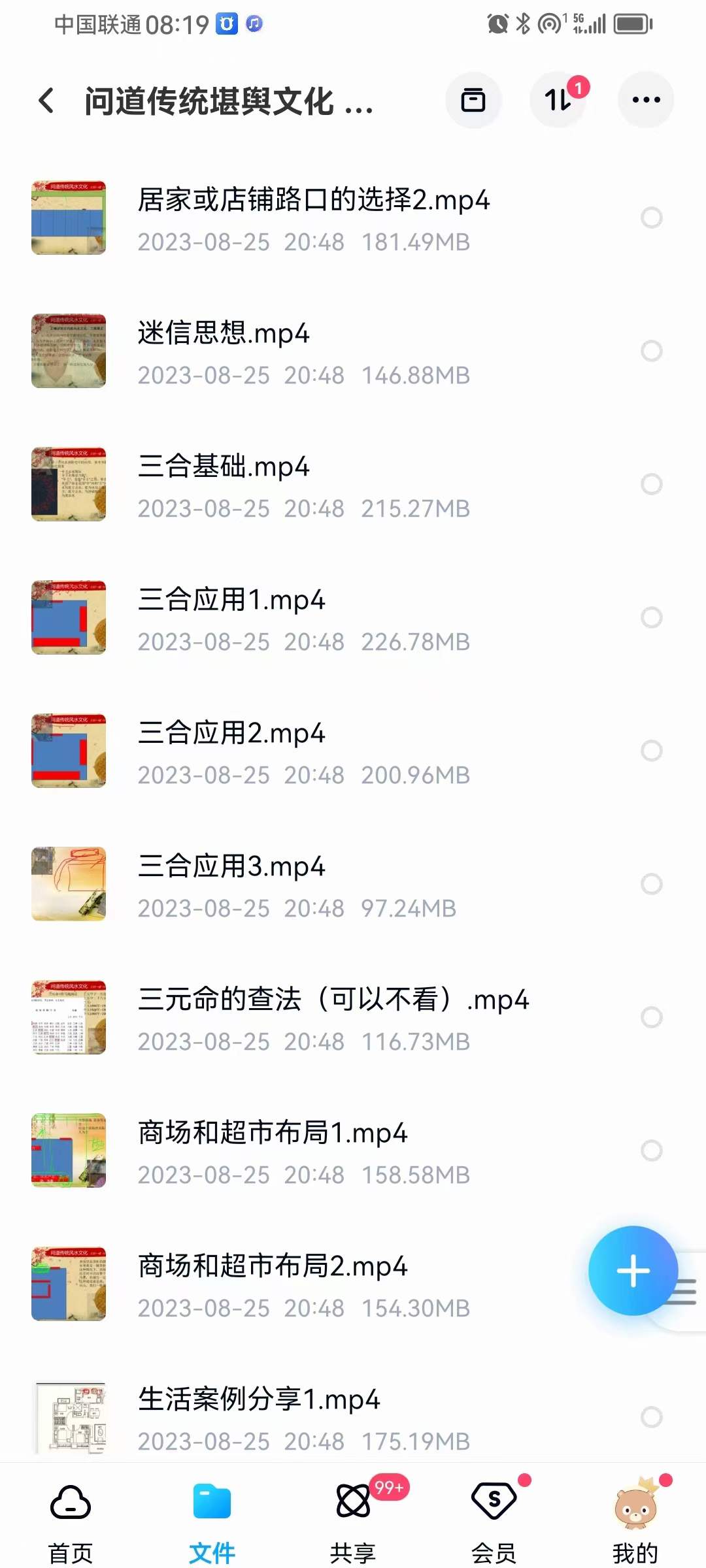
Task: Select checkbox next to 三合应用3.mp4
Action: click(x=651, y=884)
